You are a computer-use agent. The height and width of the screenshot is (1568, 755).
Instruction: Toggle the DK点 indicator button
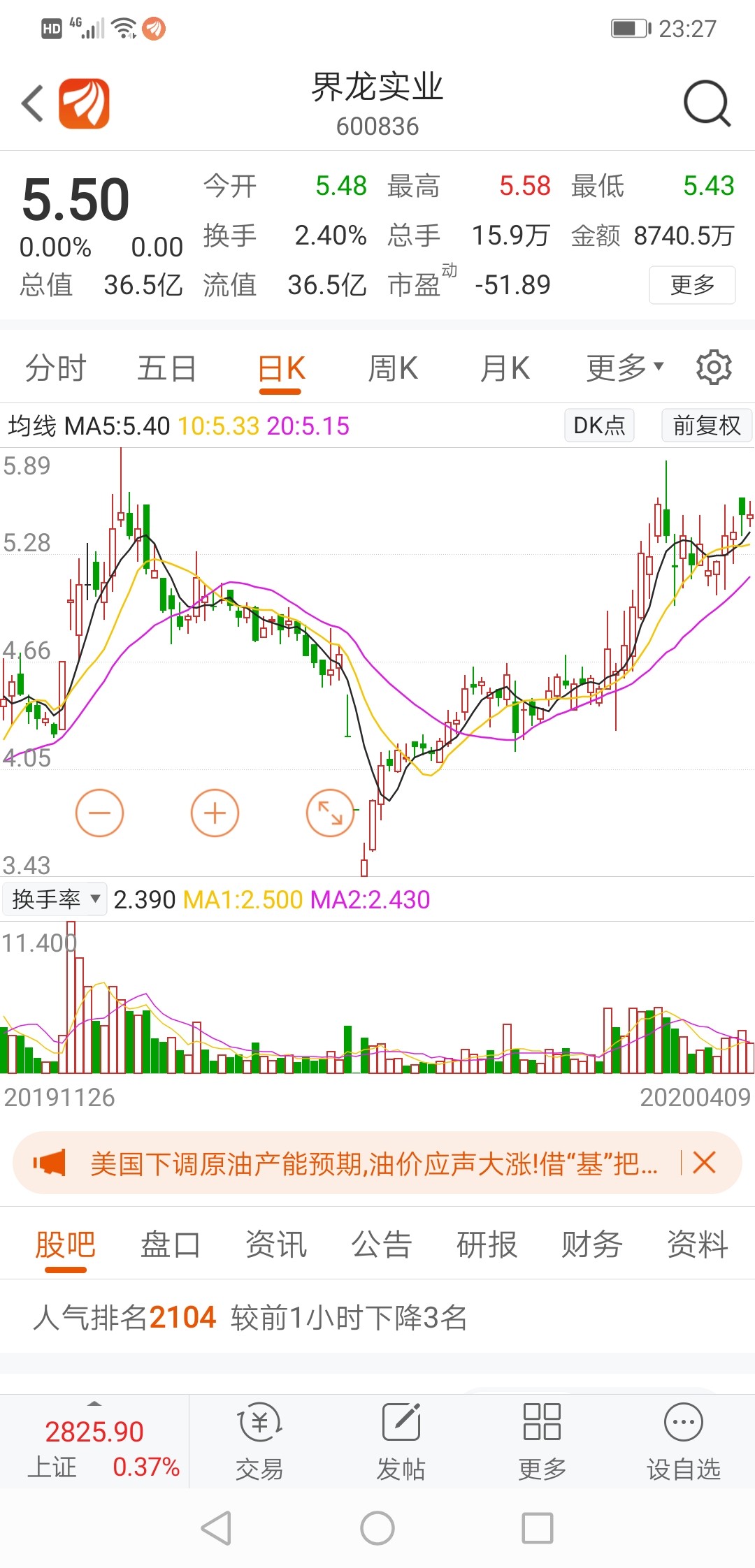click(599, 425)
